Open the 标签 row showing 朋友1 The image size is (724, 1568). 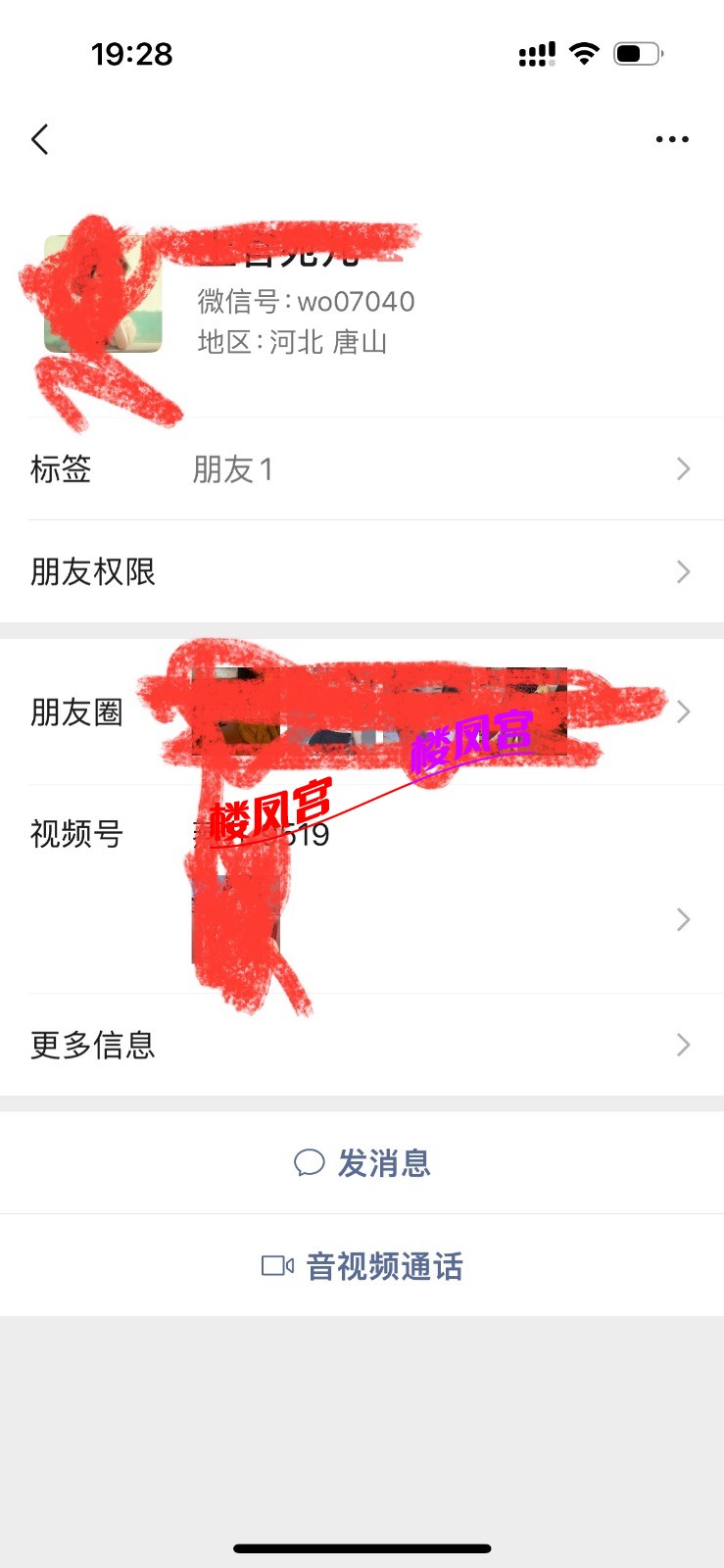(362, 469)
